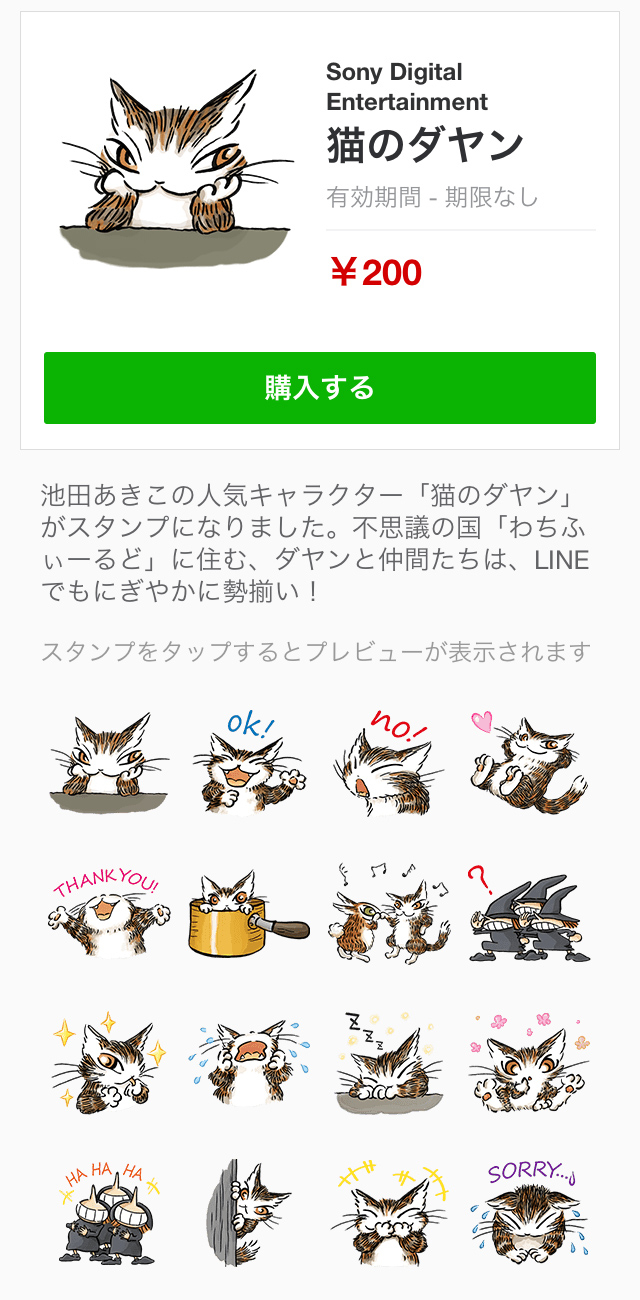The width and height of the screenshot is (640, 1300).
Task: Preview the dancing cats with music notes sticker
Action: pos(389,912)
